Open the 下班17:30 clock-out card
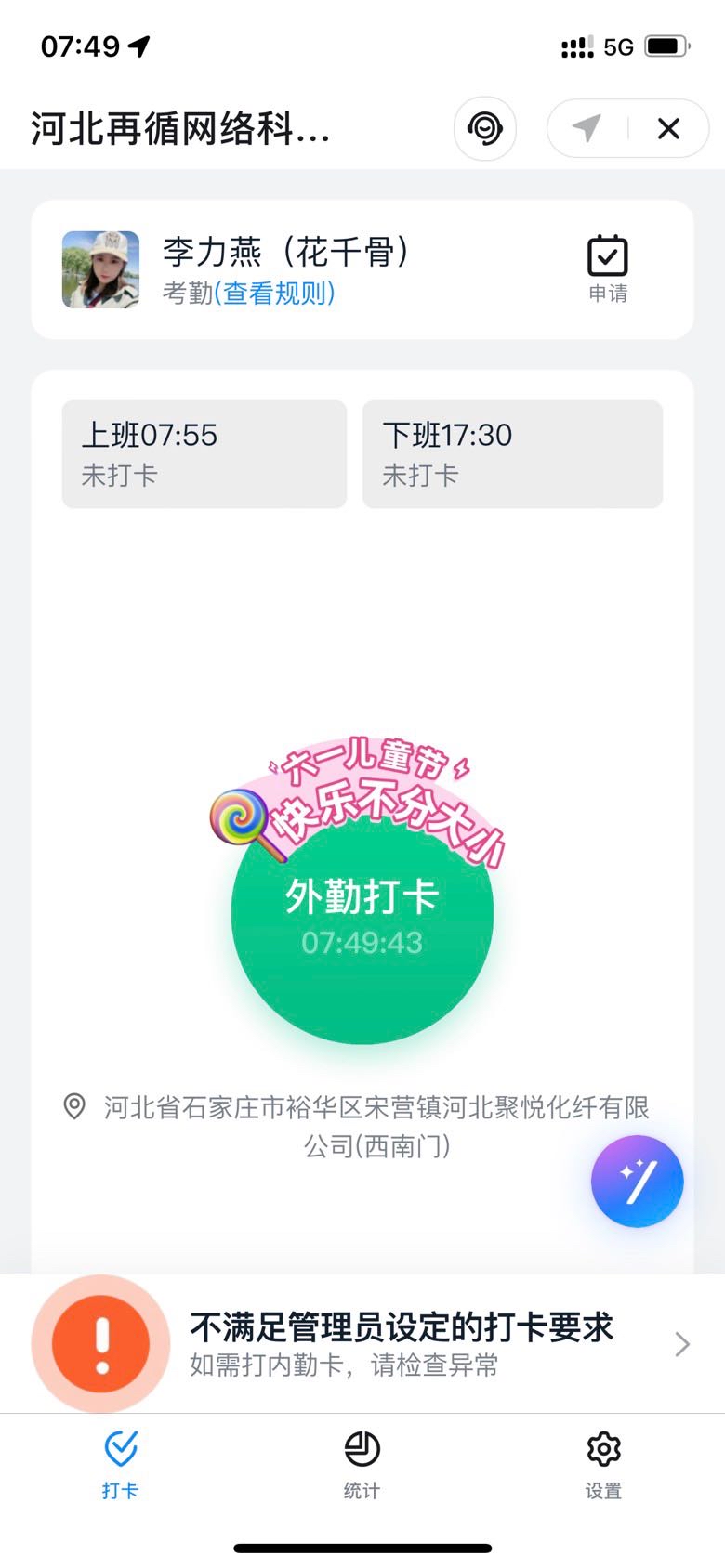725x1568 pixels. coord(512,454)
